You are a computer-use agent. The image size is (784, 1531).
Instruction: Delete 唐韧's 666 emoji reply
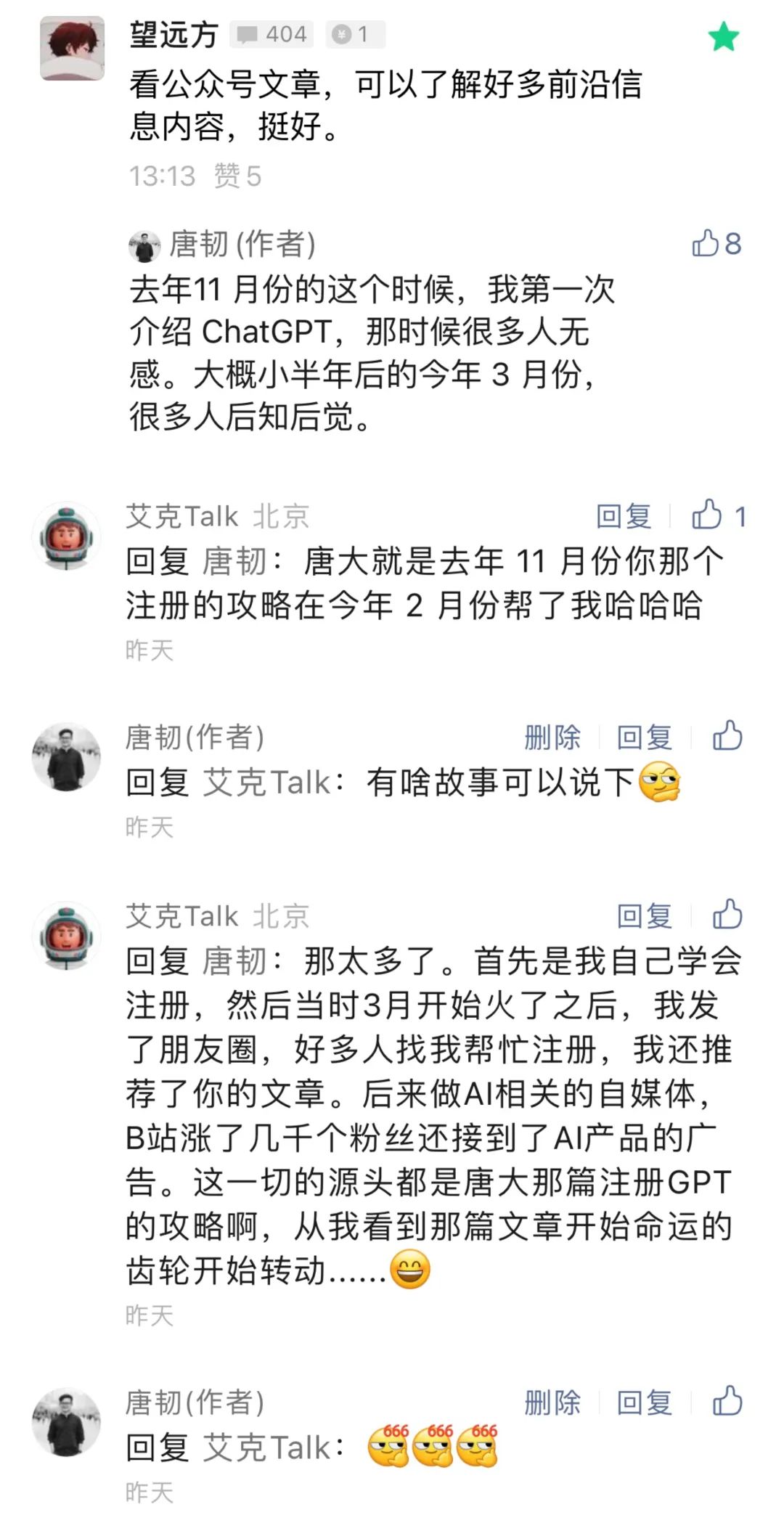pyautogui.click(x=552, y=1403)
